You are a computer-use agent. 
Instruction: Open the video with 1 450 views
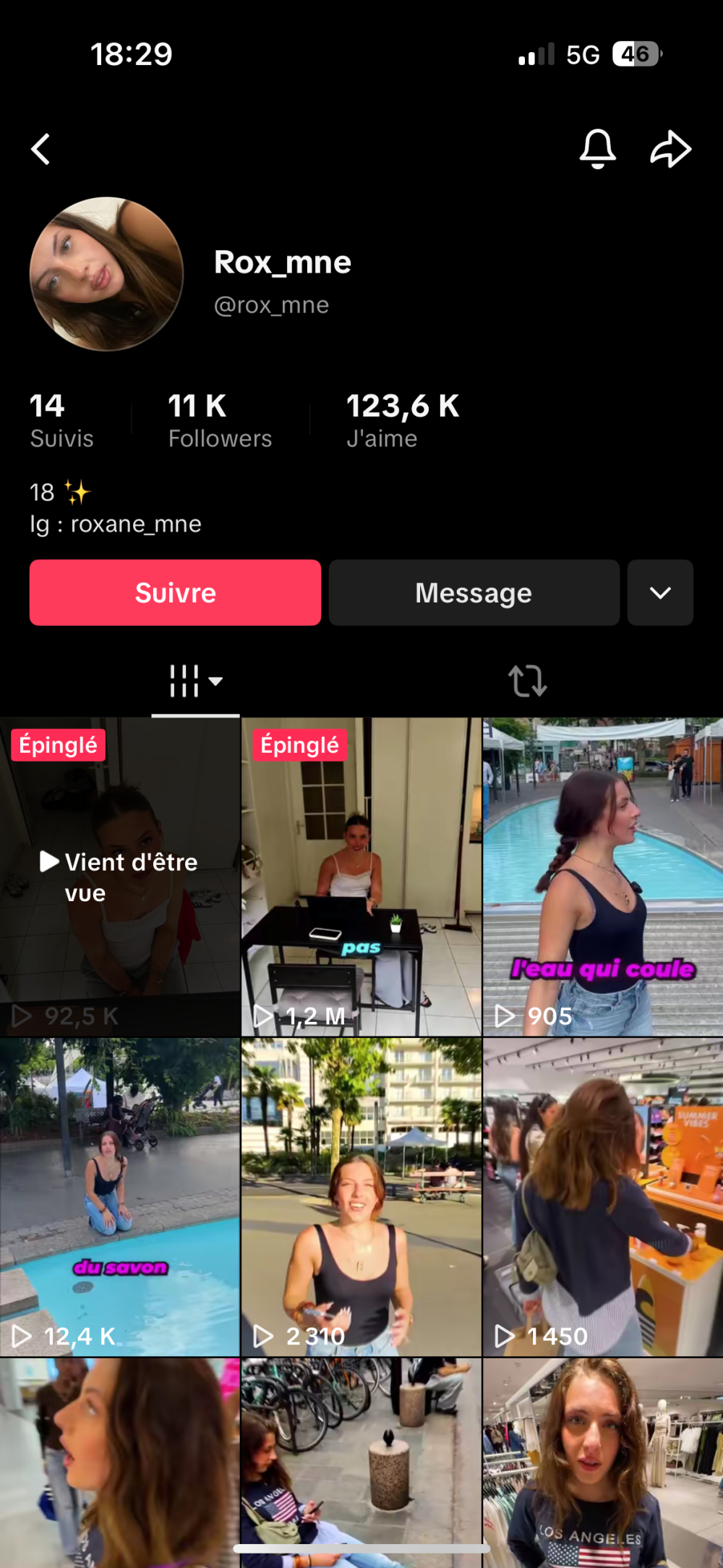click(602, 1197)
